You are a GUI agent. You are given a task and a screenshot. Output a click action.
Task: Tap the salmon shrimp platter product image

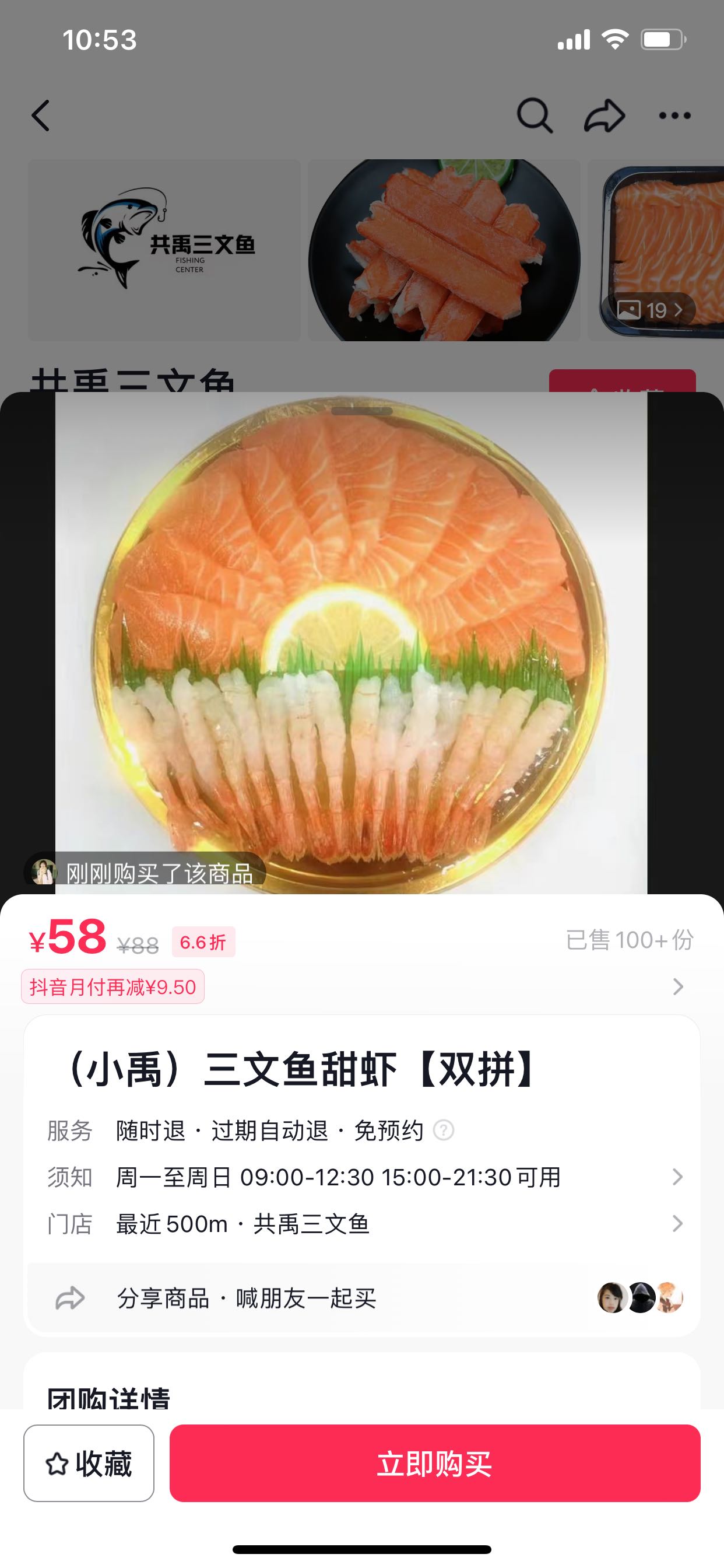[351, 643]
